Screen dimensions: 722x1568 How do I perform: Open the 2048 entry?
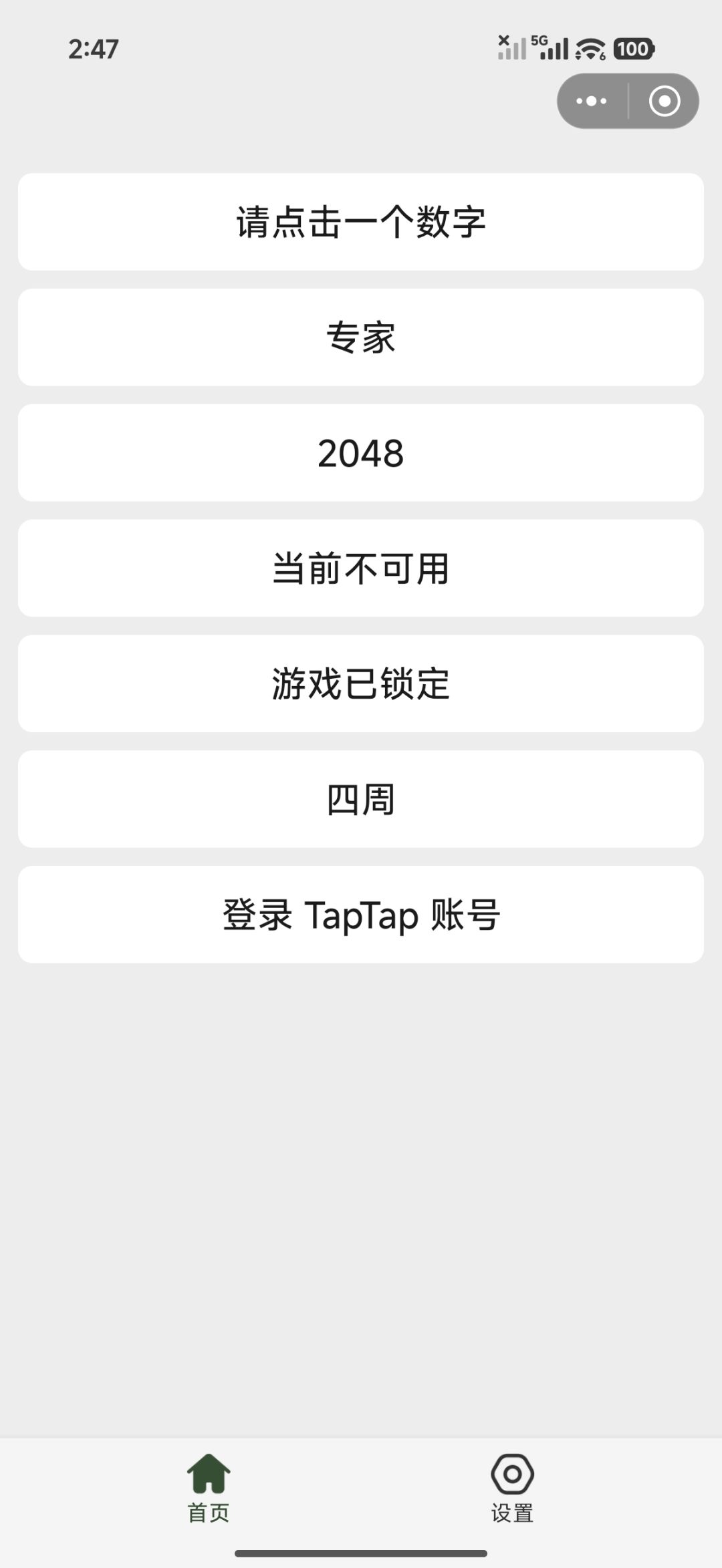point(361,453)
